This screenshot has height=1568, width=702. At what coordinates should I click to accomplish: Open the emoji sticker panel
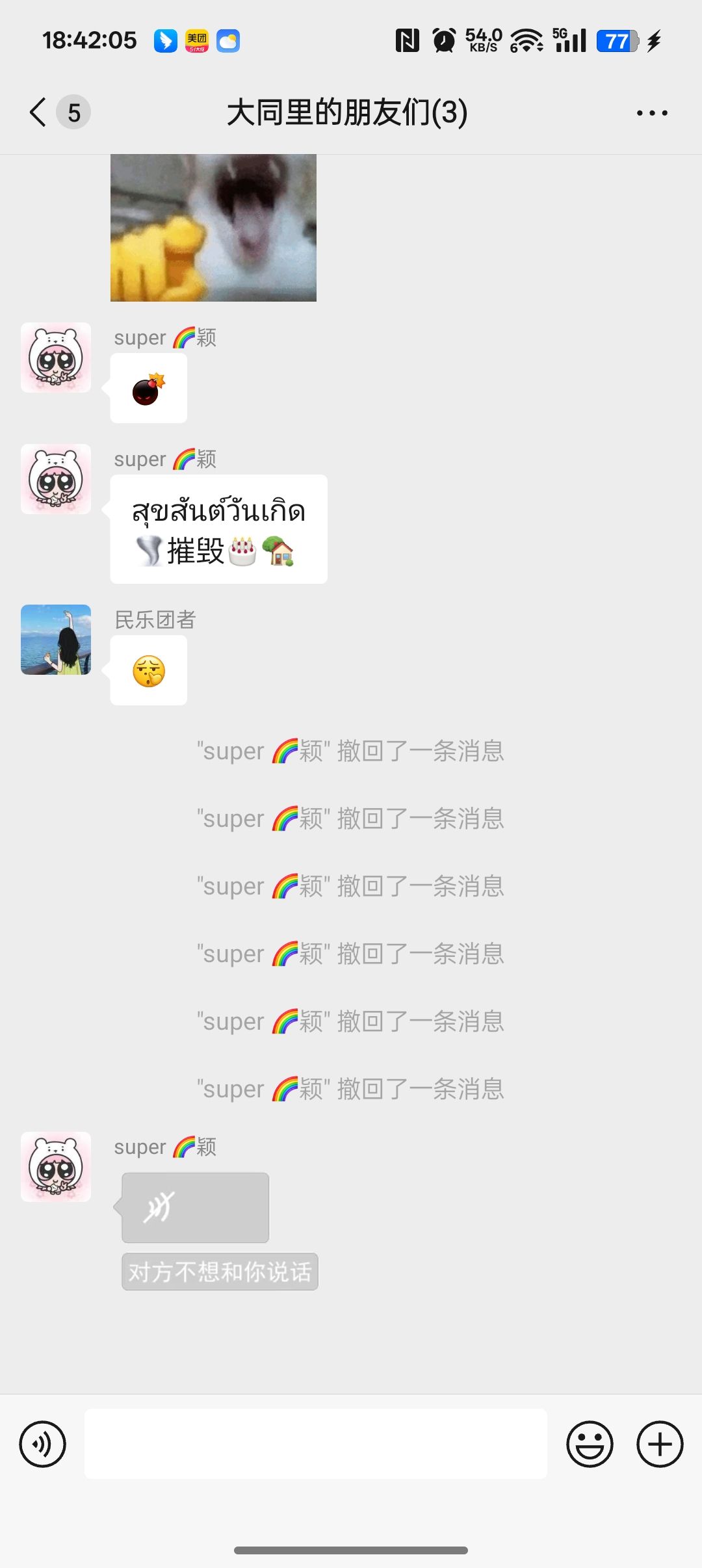pos(590,1444)
